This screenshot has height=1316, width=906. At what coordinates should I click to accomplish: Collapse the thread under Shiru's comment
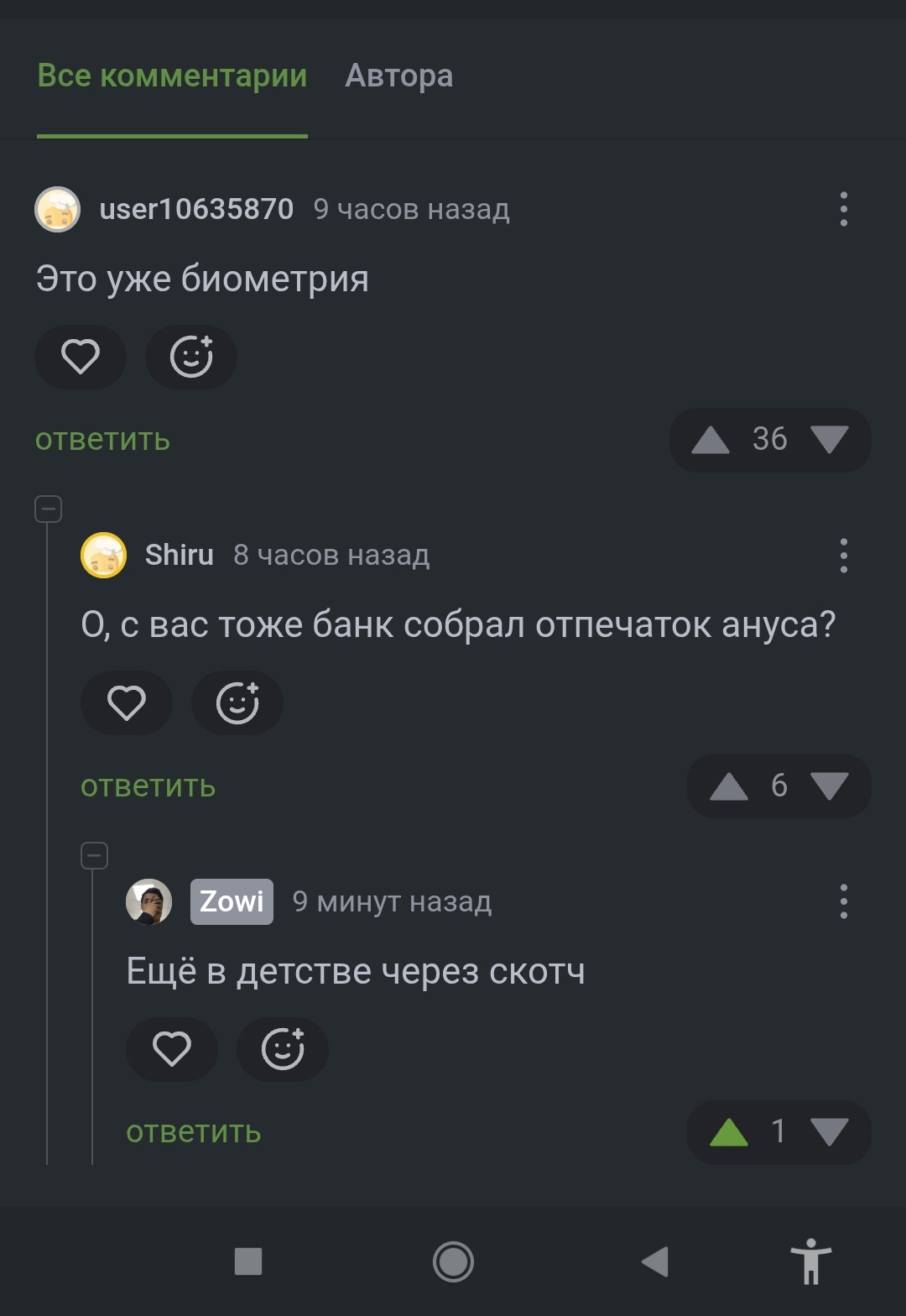94,855
